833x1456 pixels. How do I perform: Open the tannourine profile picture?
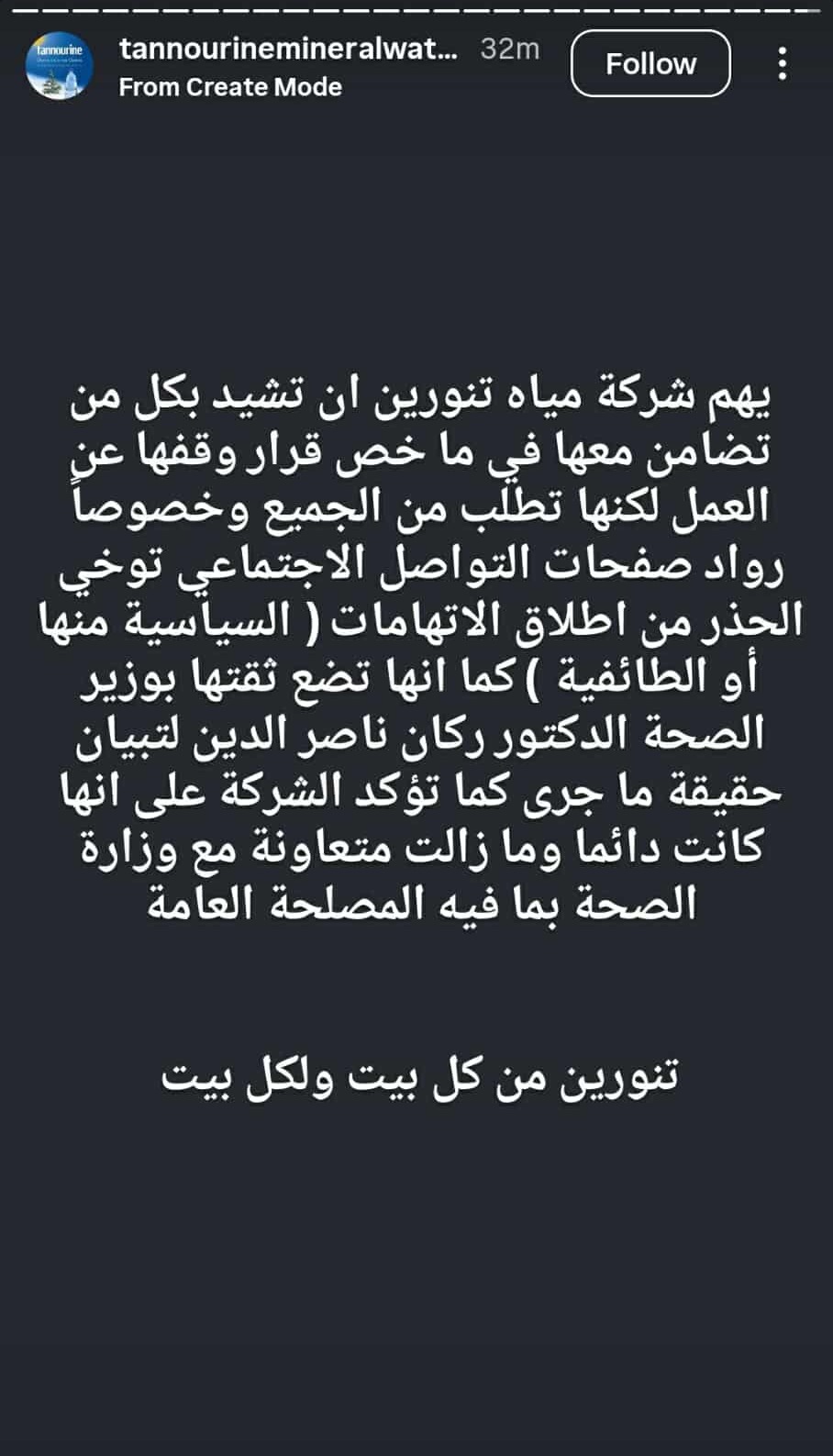click(x=59, y=65)
